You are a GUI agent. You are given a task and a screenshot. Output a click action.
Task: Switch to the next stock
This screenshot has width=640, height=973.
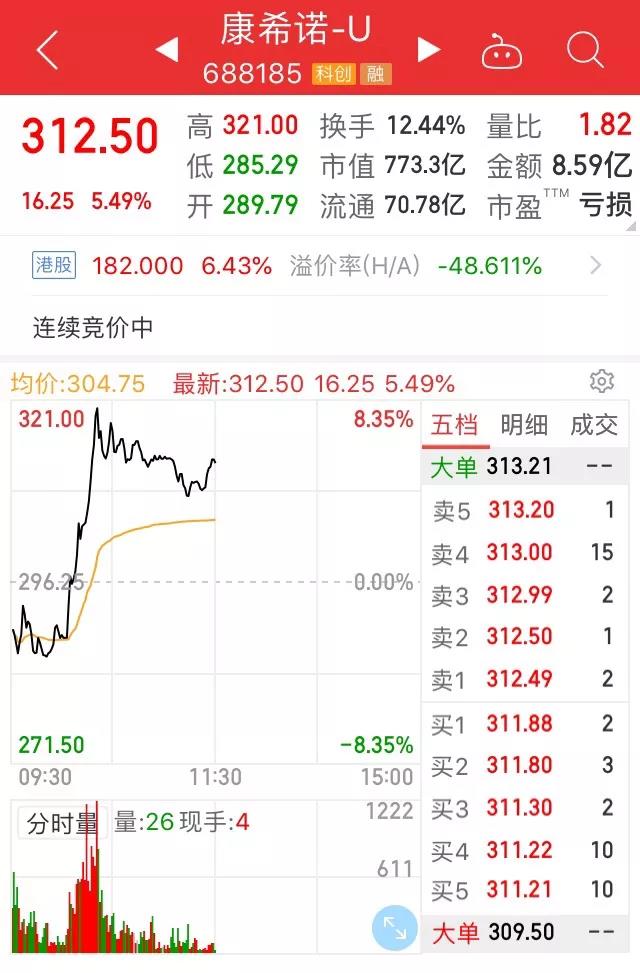[429, 49]
